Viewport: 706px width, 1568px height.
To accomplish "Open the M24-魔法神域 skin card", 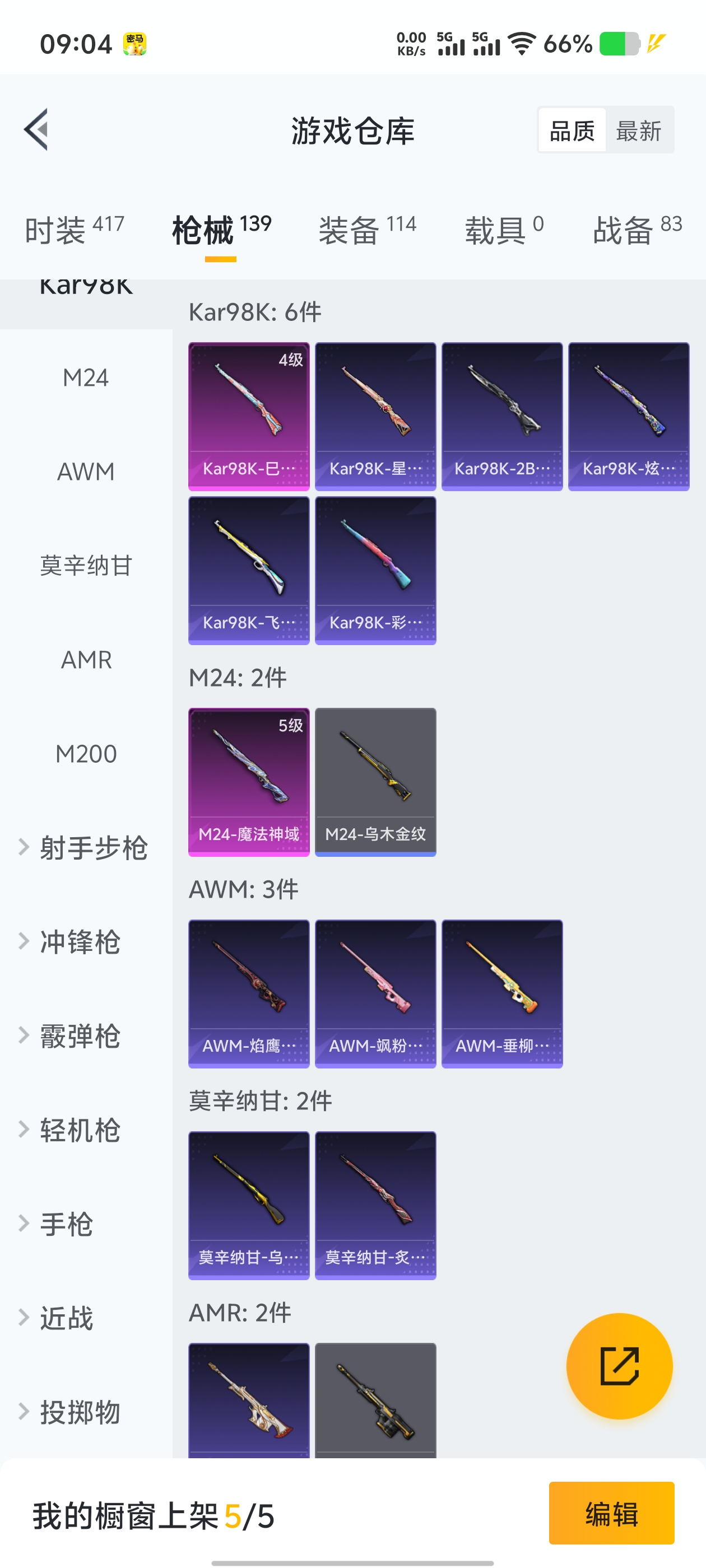I will point(249,782).
